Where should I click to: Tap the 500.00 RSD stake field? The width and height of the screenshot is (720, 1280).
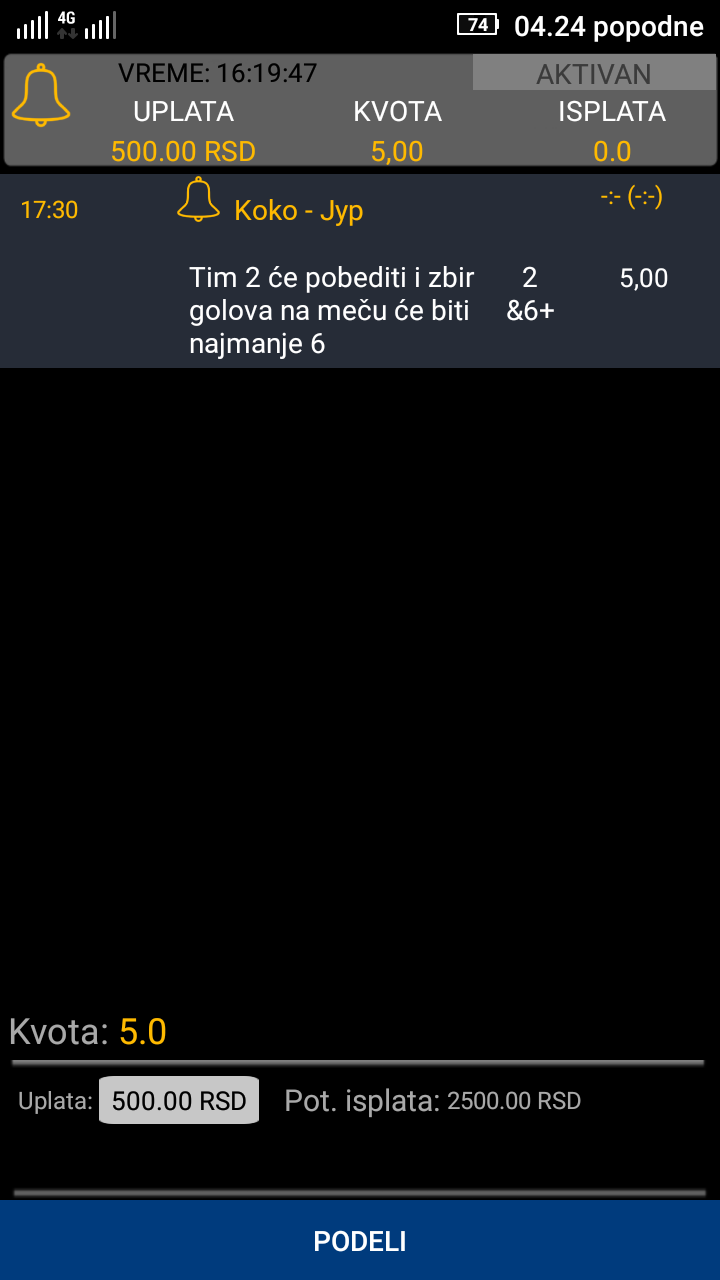tap(179, 1101)
